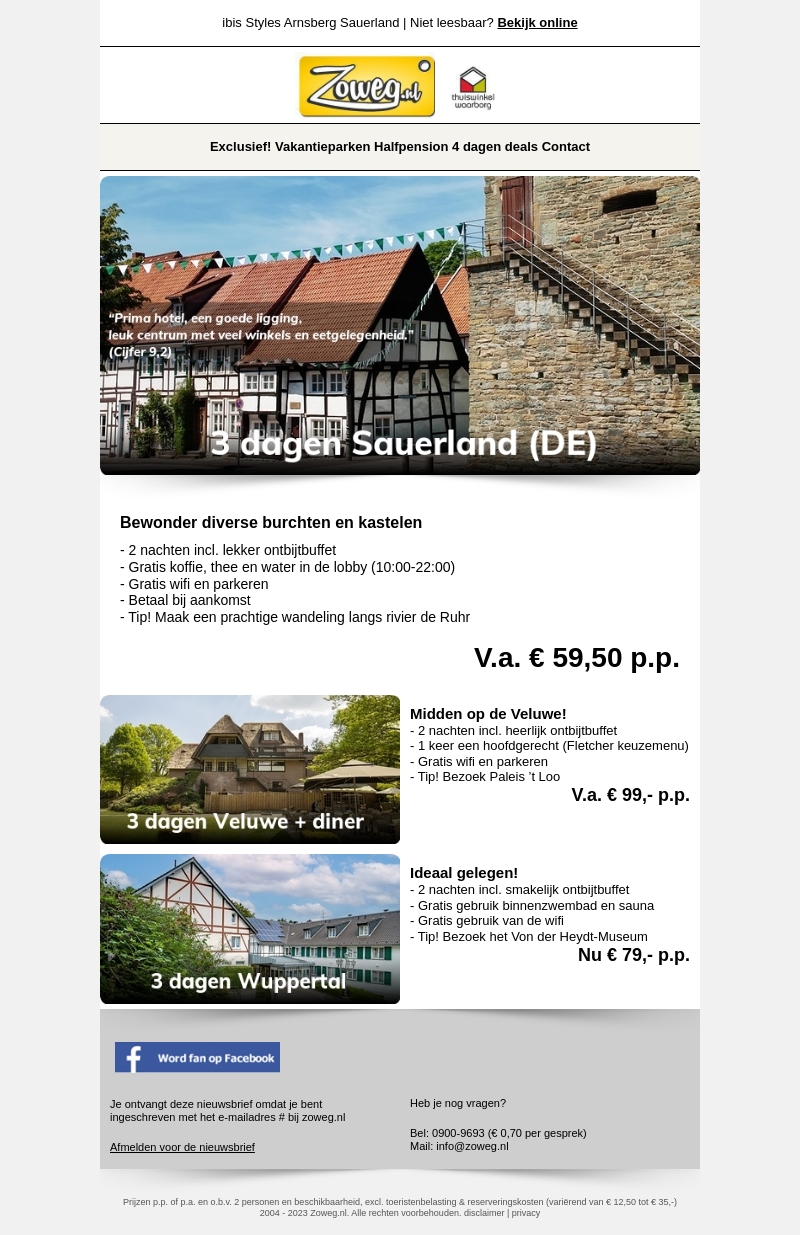Viewport: 800px width, 1235px height.
Task: Open the 3 dagen Wuppertal deal
Action: (x=250, y=928)
